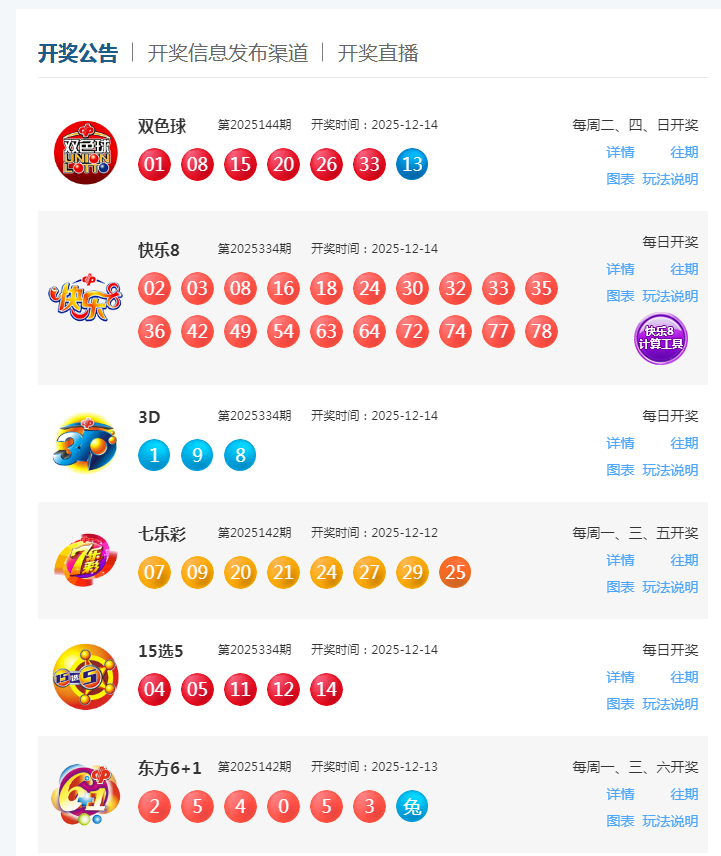The height and width of the screenshot is (856, 721).
Task: Open 往期 results for 快乐8
Action: [x=684, y=269]
